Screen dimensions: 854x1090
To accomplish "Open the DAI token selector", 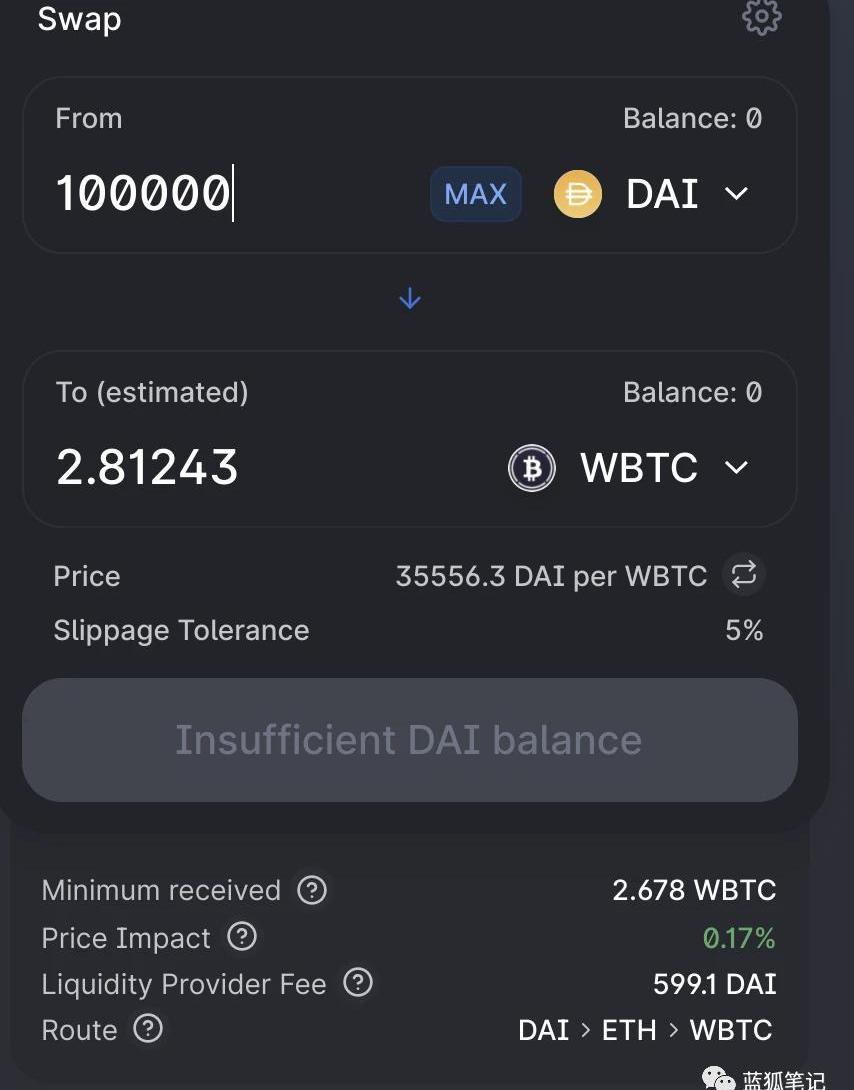I will click(652, 194).
